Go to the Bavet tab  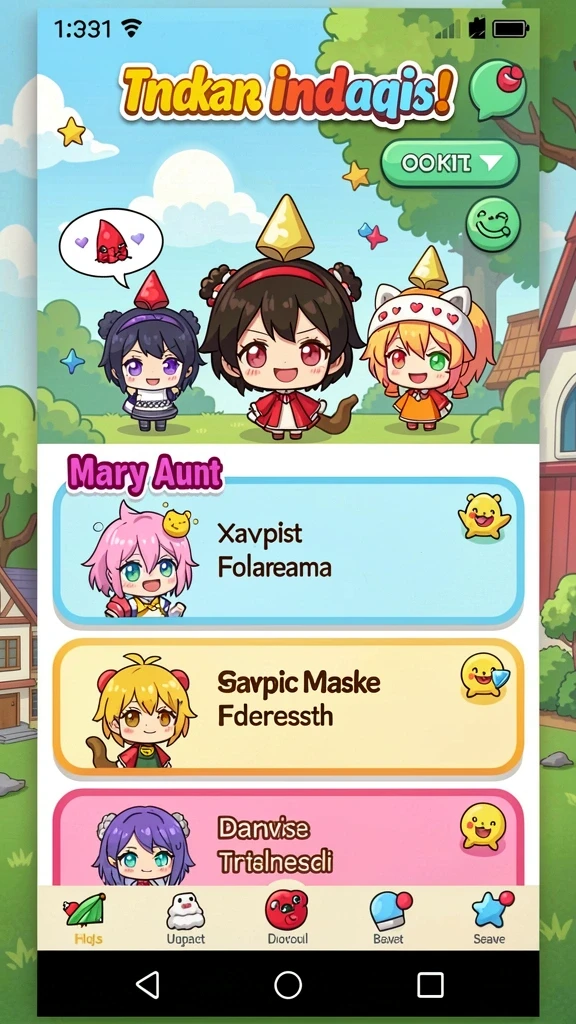390,920
